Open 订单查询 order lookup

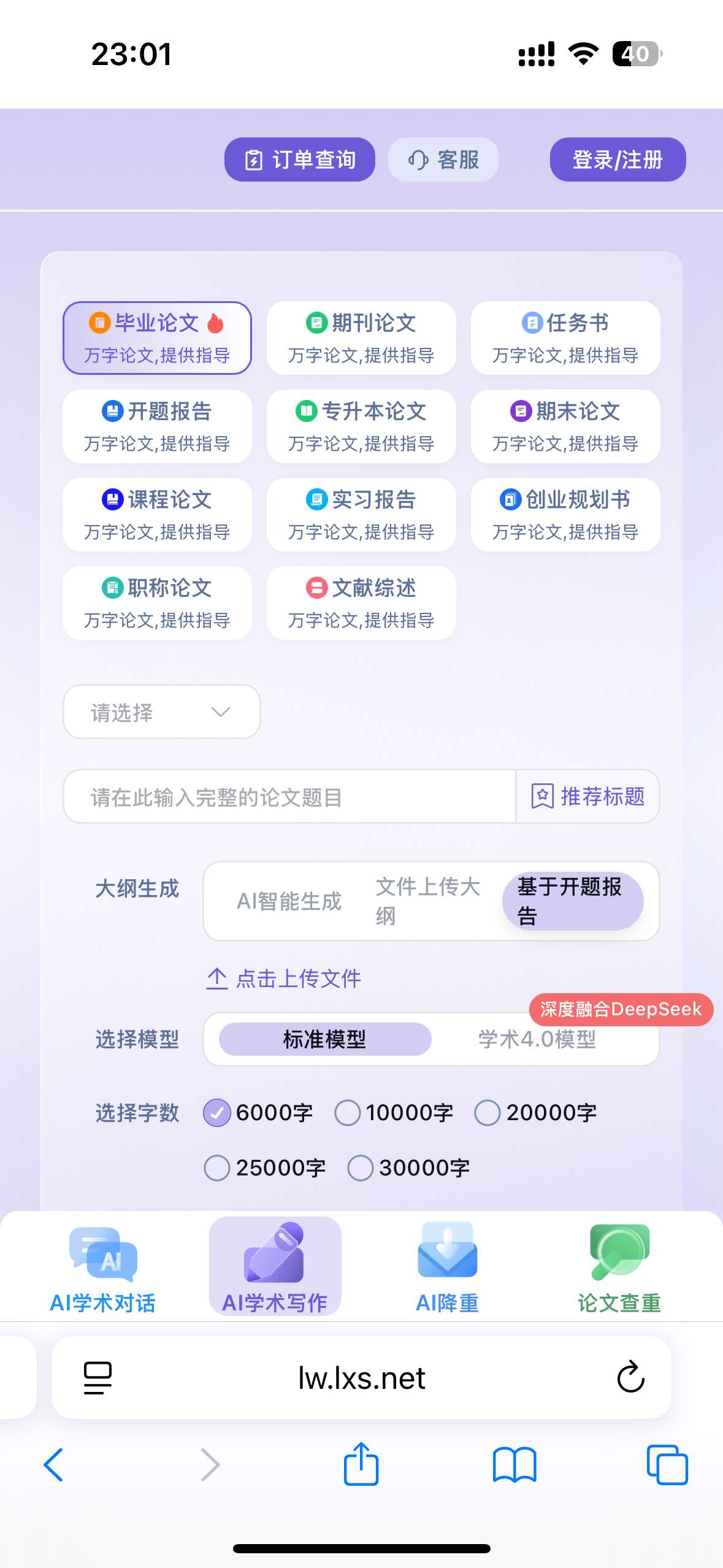point(300,159)
